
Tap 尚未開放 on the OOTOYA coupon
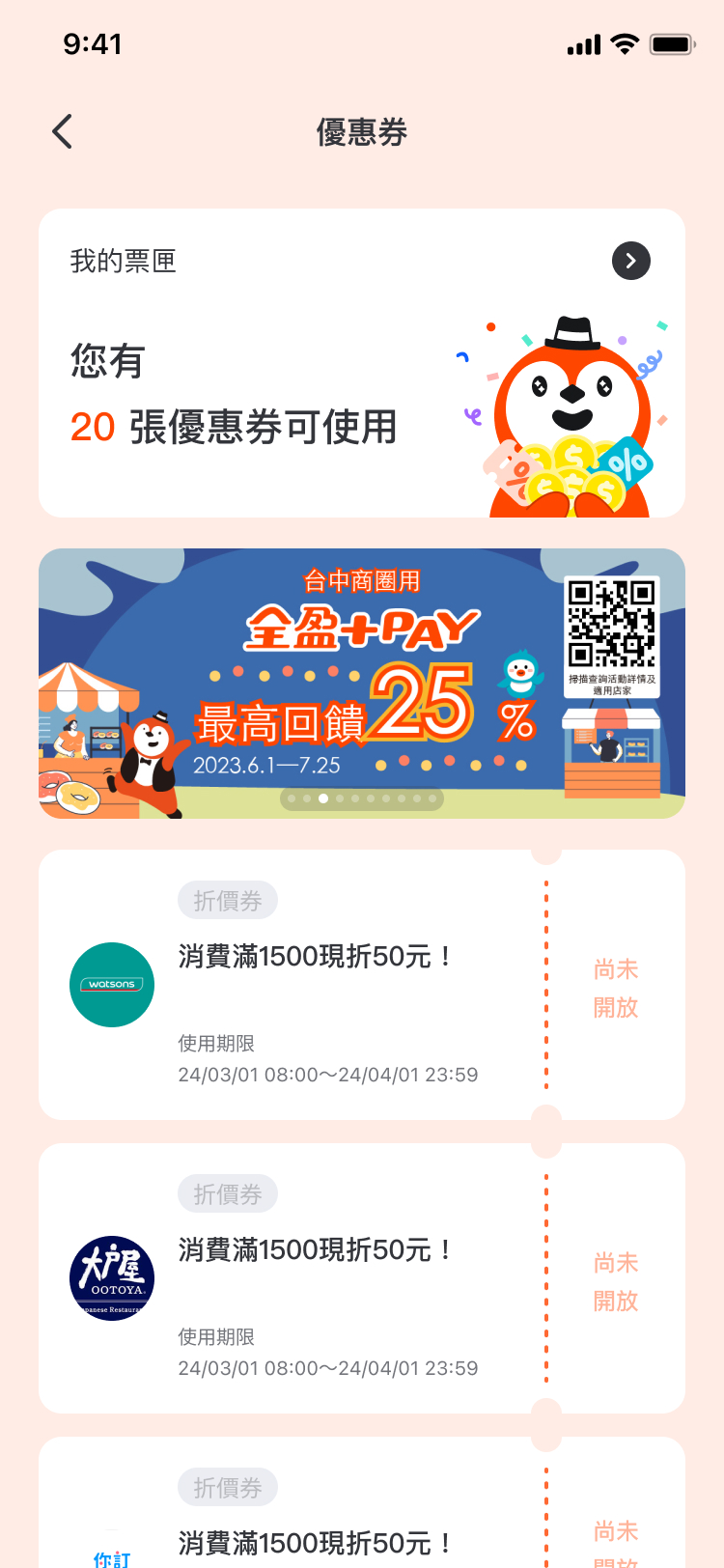(x=616, y=1281)
